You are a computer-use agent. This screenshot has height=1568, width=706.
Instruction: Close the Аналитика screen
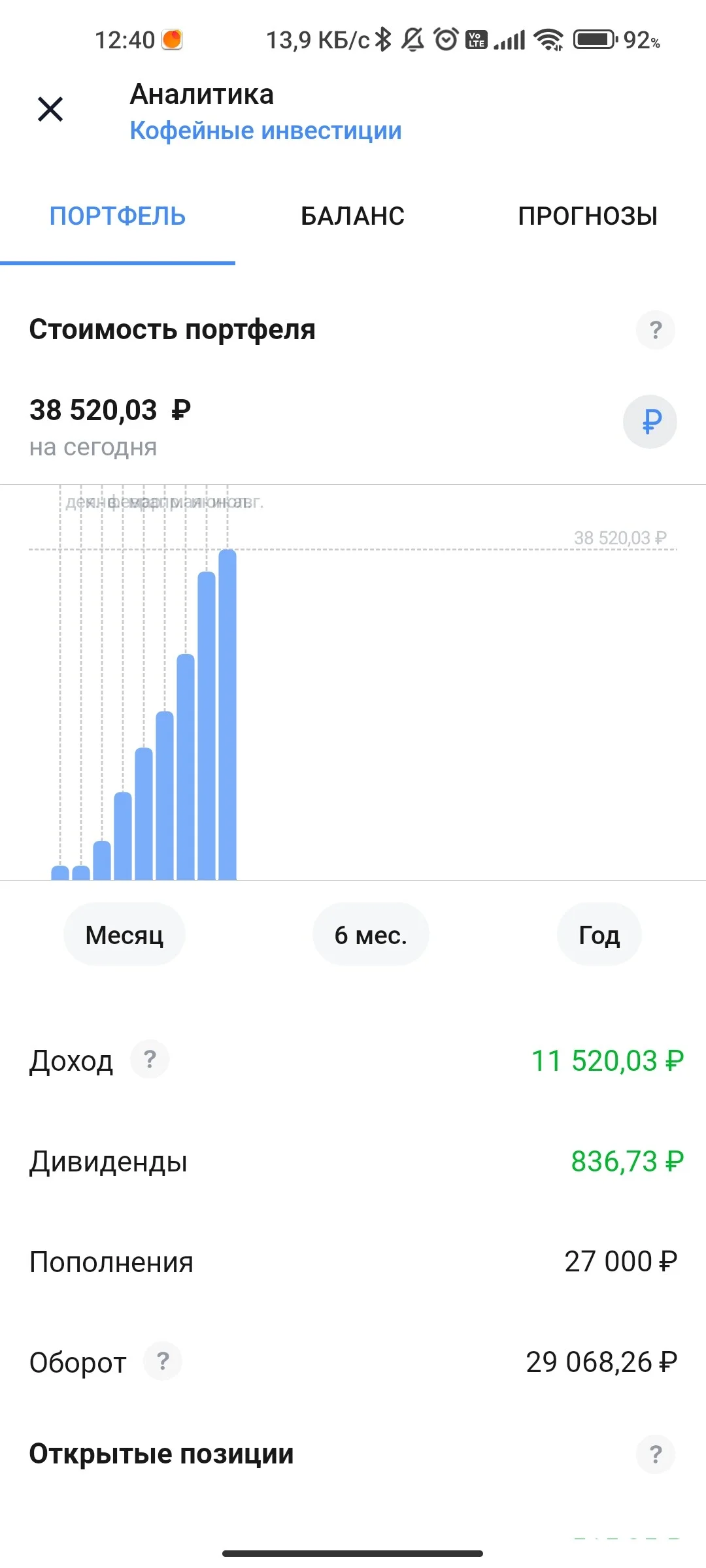(50, 109)
